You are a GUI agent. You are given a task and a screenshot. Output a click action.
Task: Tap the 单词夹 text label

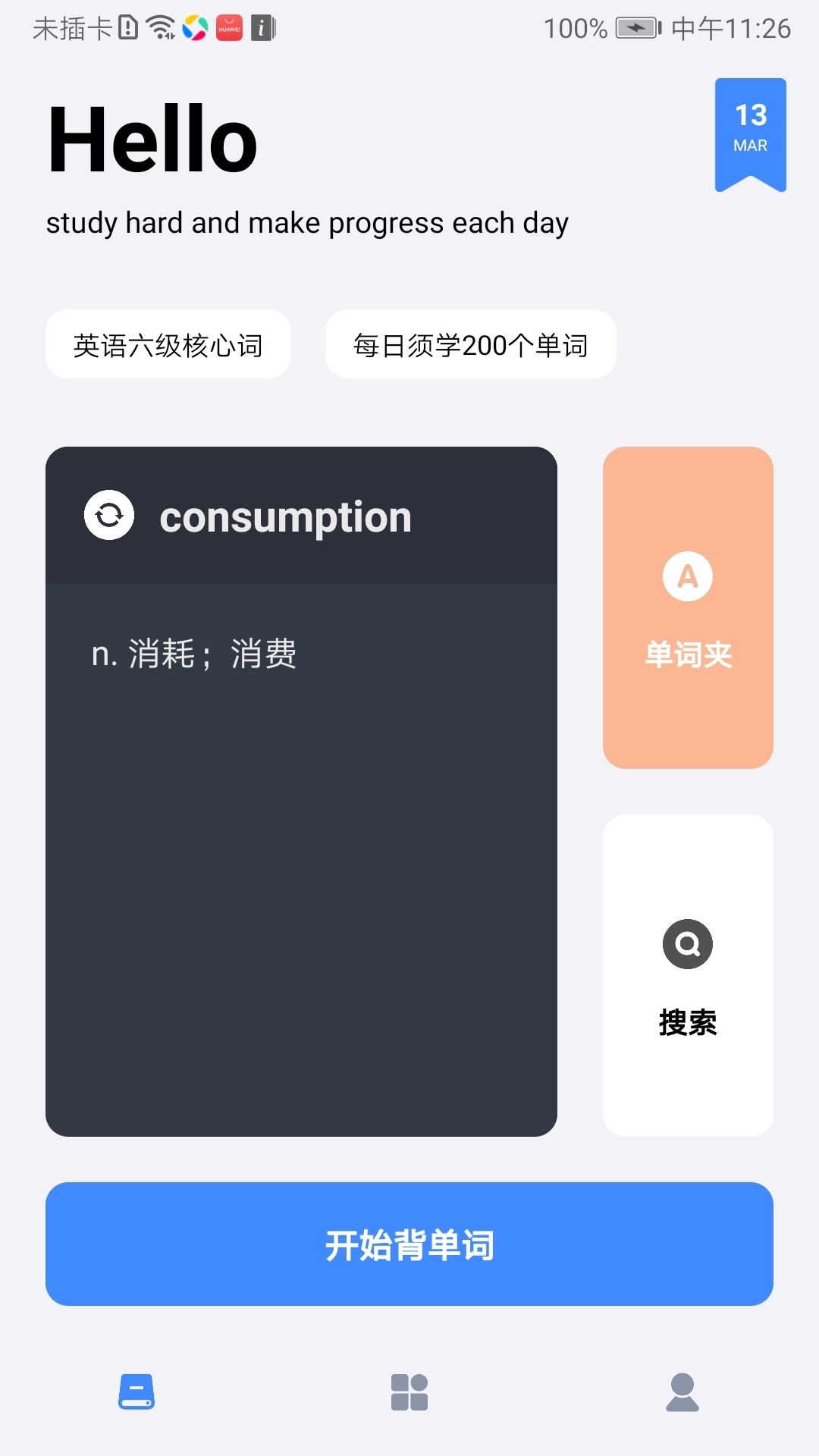coord(687,657)
